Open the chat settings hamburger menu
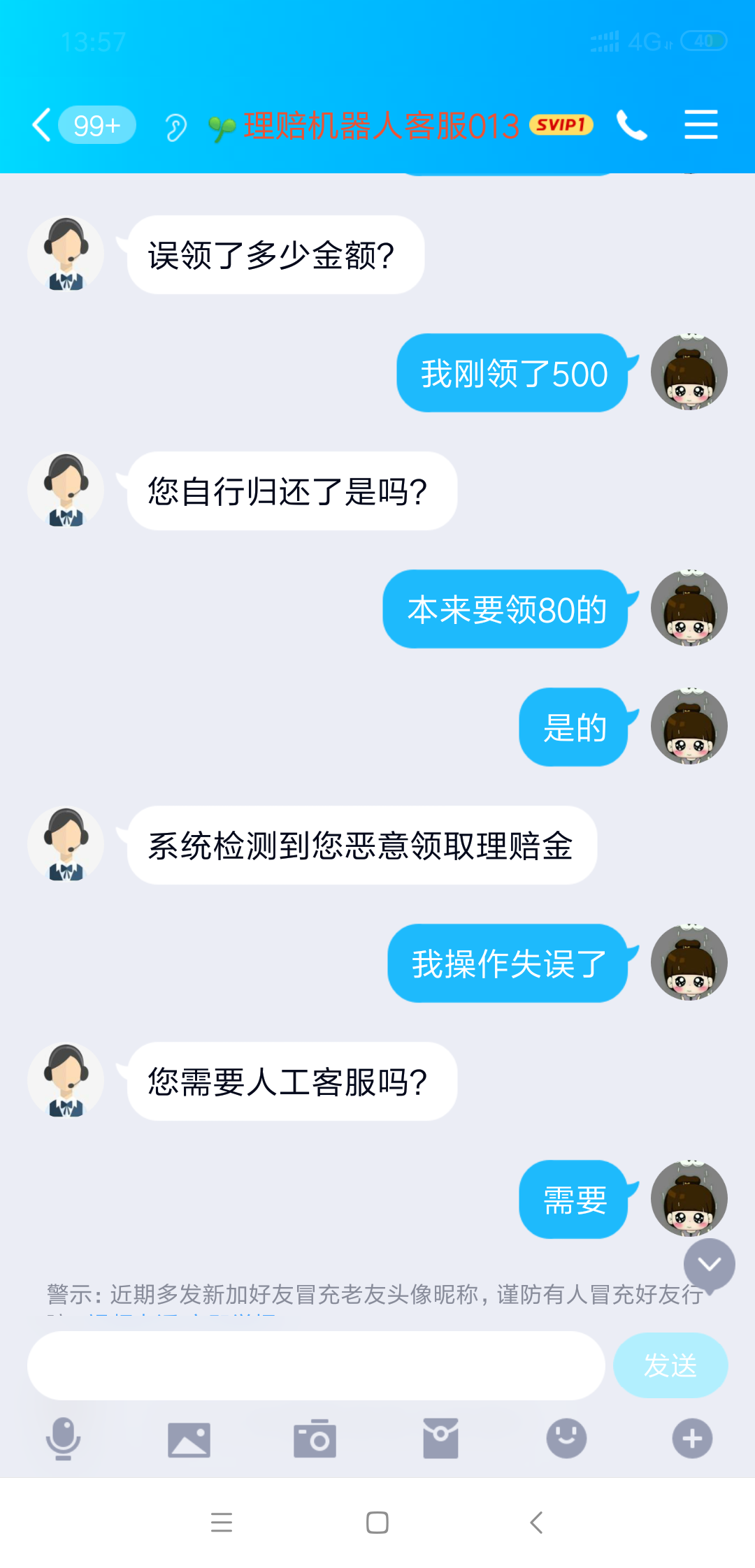The height and width of the screenshot is (1568, 755). pos(701,125)
